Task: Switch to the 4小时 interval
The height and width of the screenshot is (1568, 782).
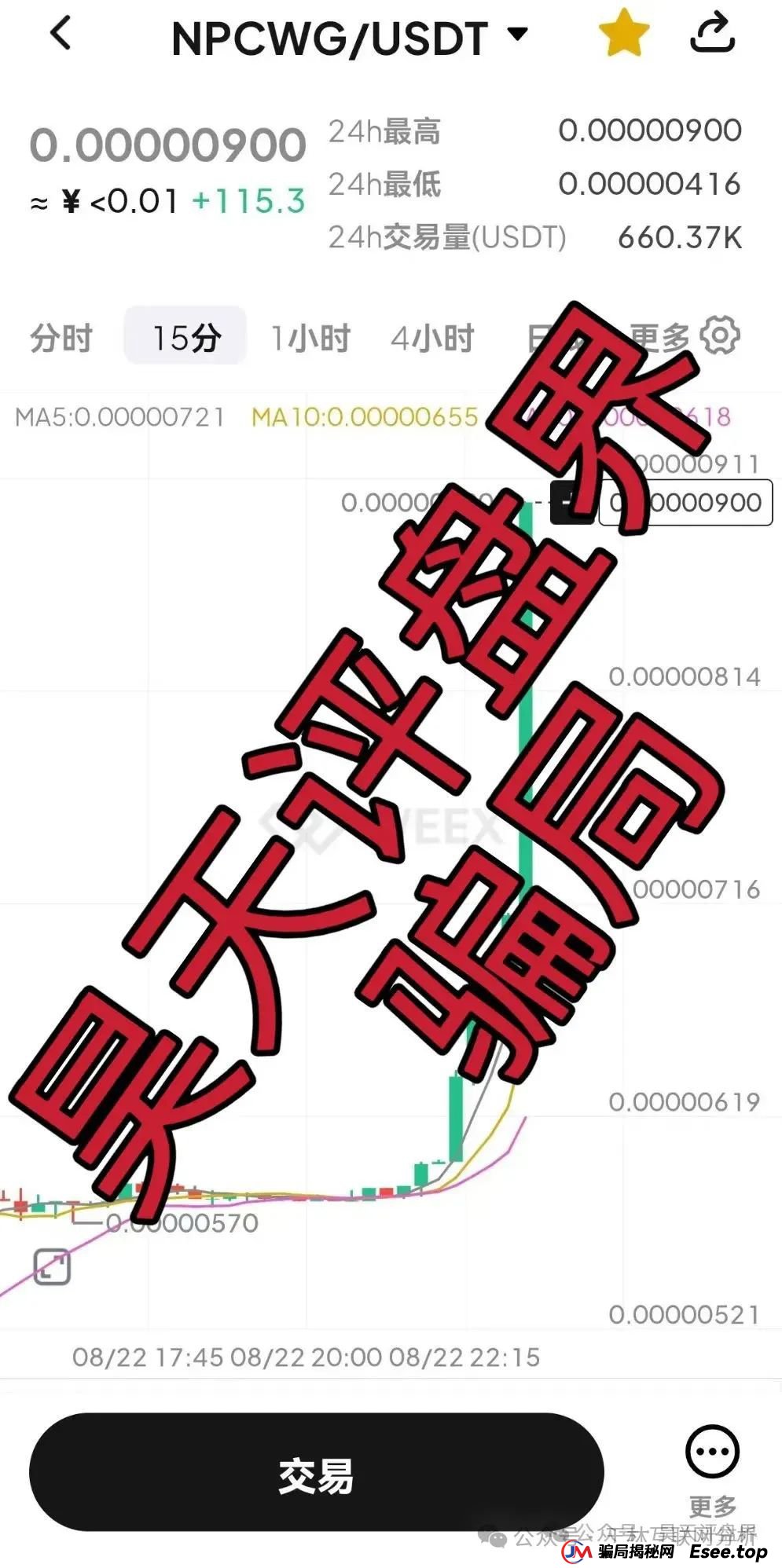Action: point(433,338)
